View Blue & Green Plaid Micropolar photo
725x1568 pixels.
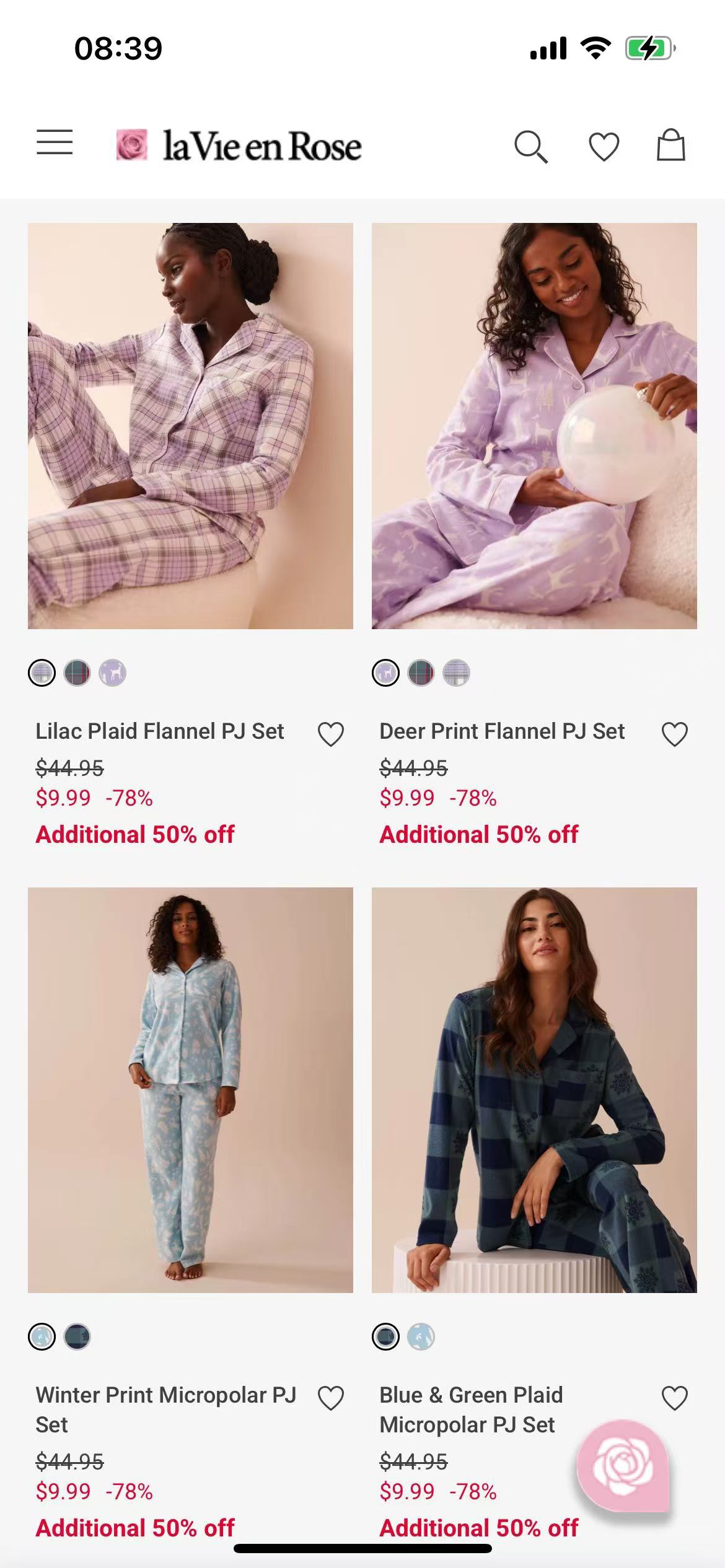coord(534,1090)
